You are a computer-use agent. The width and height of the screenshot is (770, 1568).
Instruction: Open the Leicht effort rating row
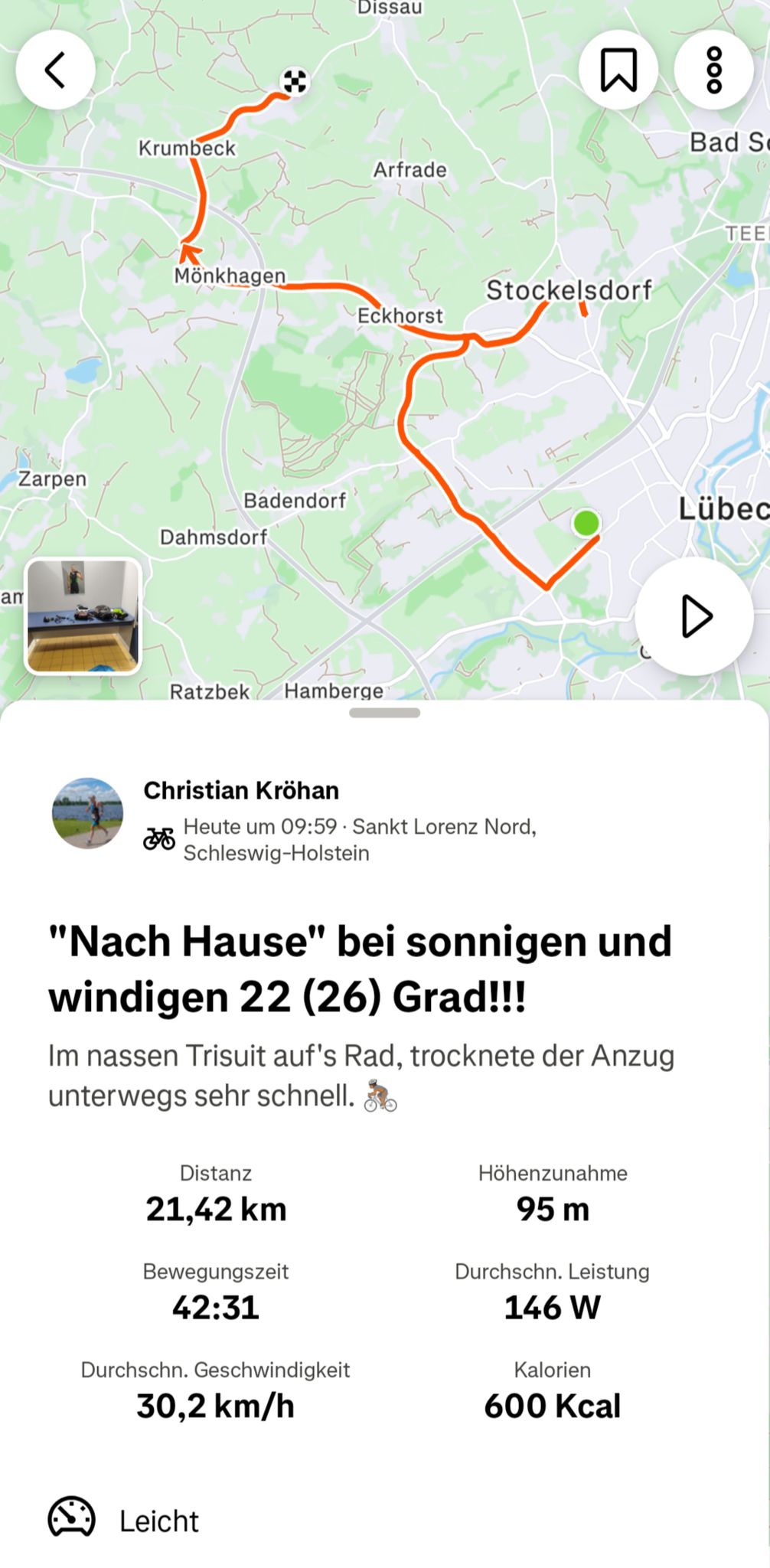coord(385,1521)
